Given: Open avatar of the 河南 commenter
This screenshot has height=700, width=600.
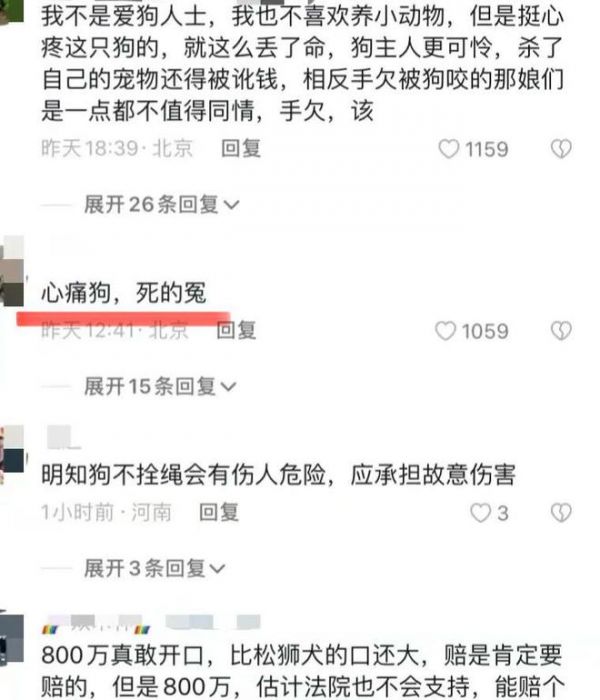Looking at the screenshot, I should [12, 453].
